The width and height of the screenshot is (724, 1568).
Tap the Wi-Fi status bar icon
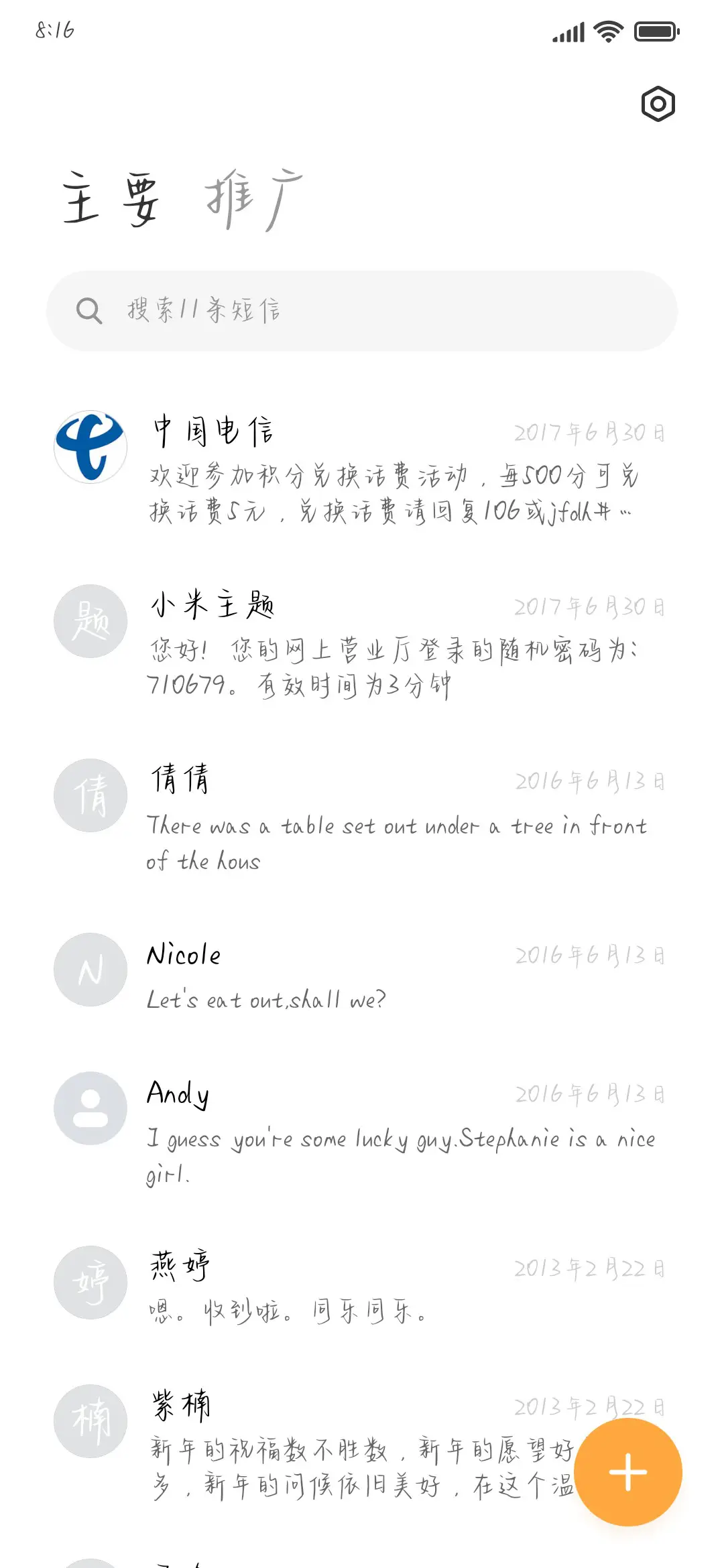(607, 30)
